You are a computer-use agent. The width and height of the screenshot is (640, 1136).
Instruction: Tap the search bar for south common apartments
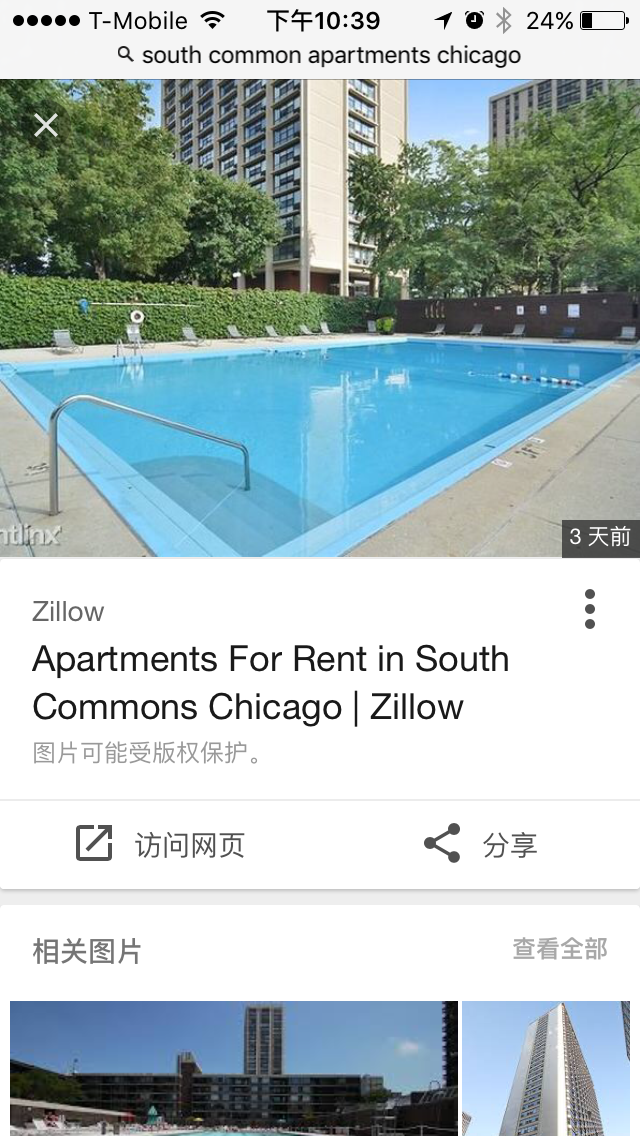point(320,55)
